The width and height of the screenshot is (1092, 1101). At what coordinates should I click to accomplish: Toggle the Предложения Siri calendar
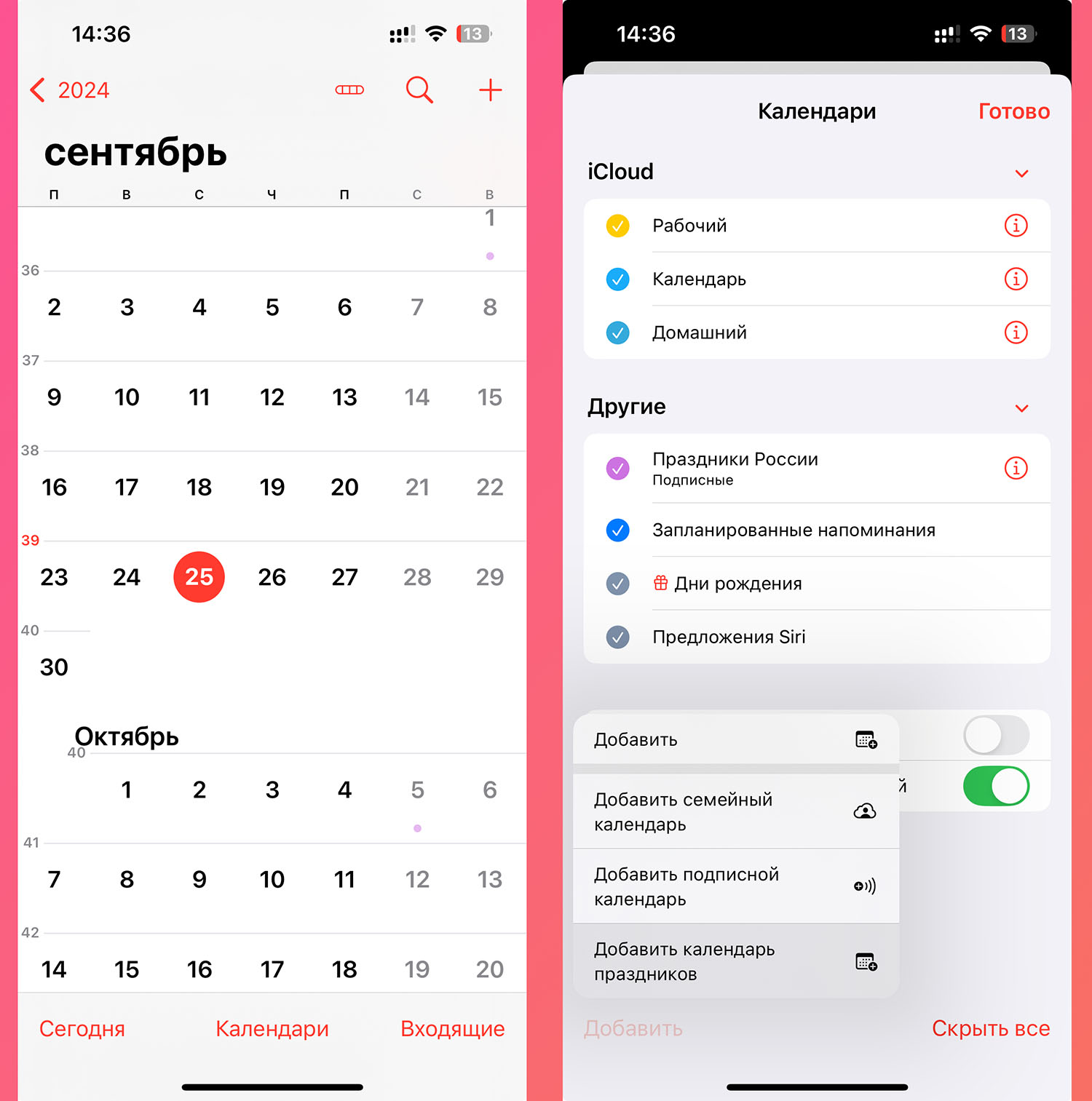tap(617, 637)
